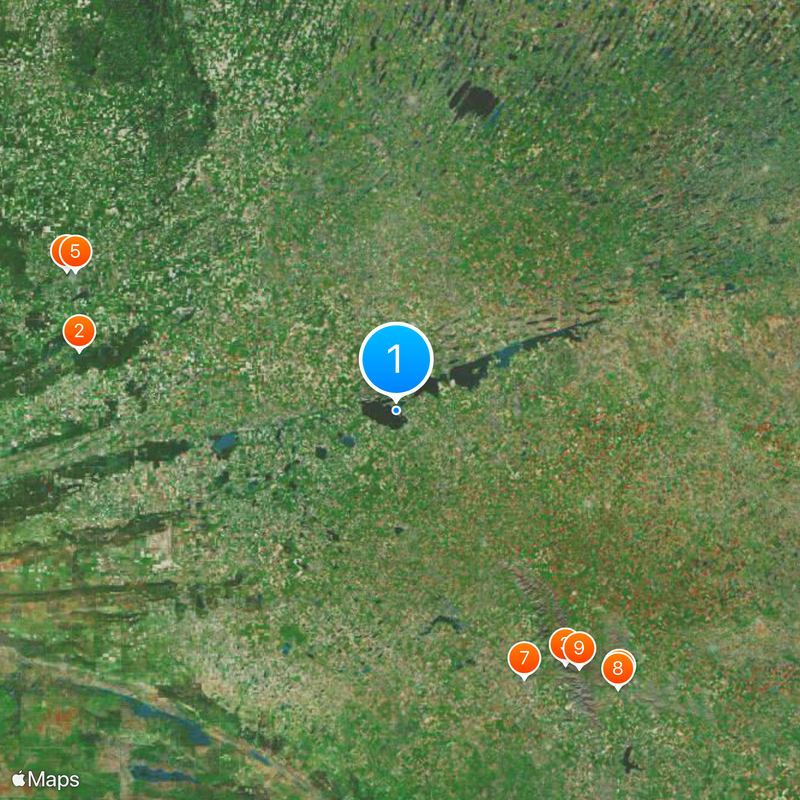Tap the orange map pin 5
Screen dimensions: 800x800
[x=76, y=251]
